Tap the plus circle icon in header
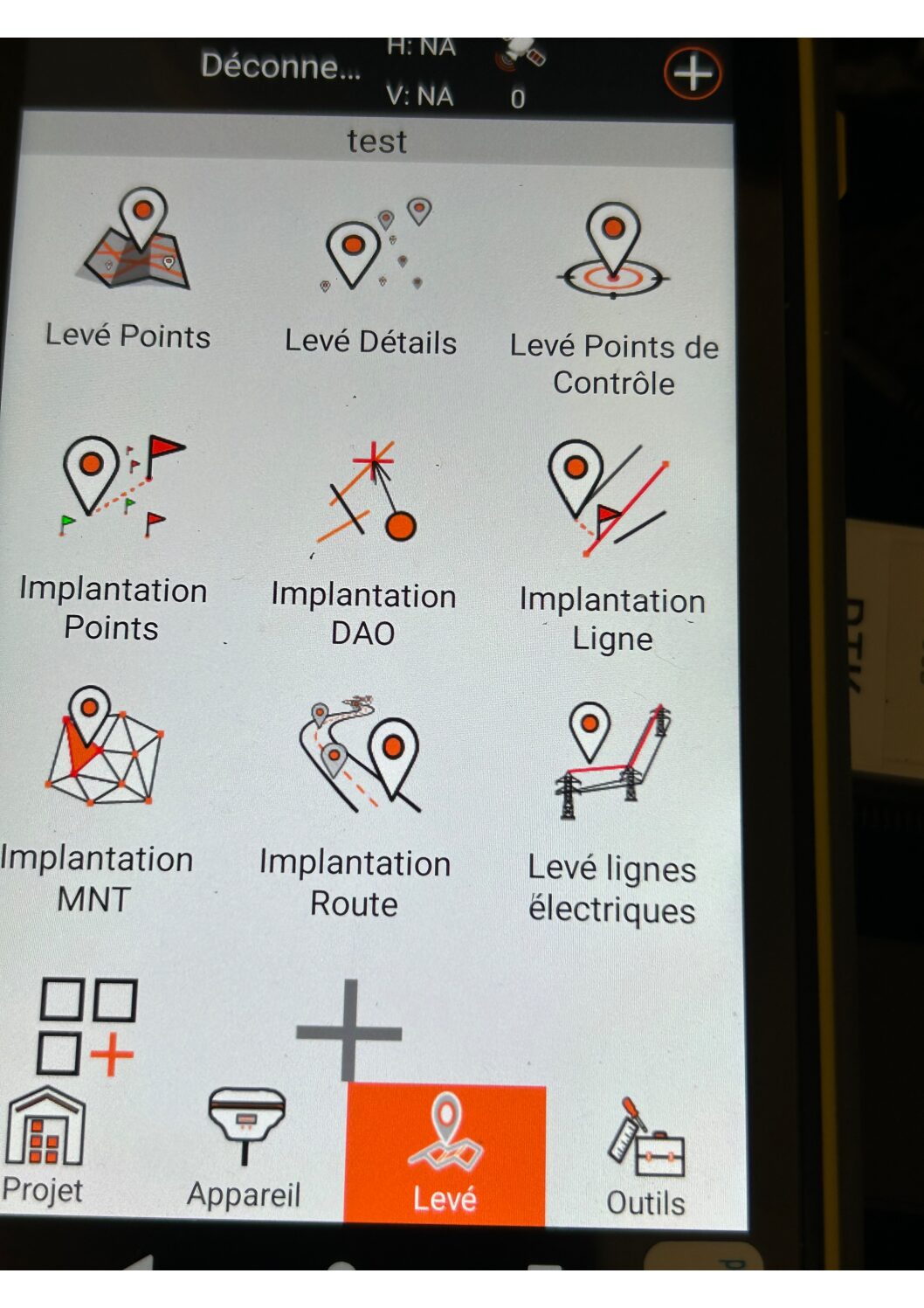Screen dimensions: 924x1308 (693, 73)
